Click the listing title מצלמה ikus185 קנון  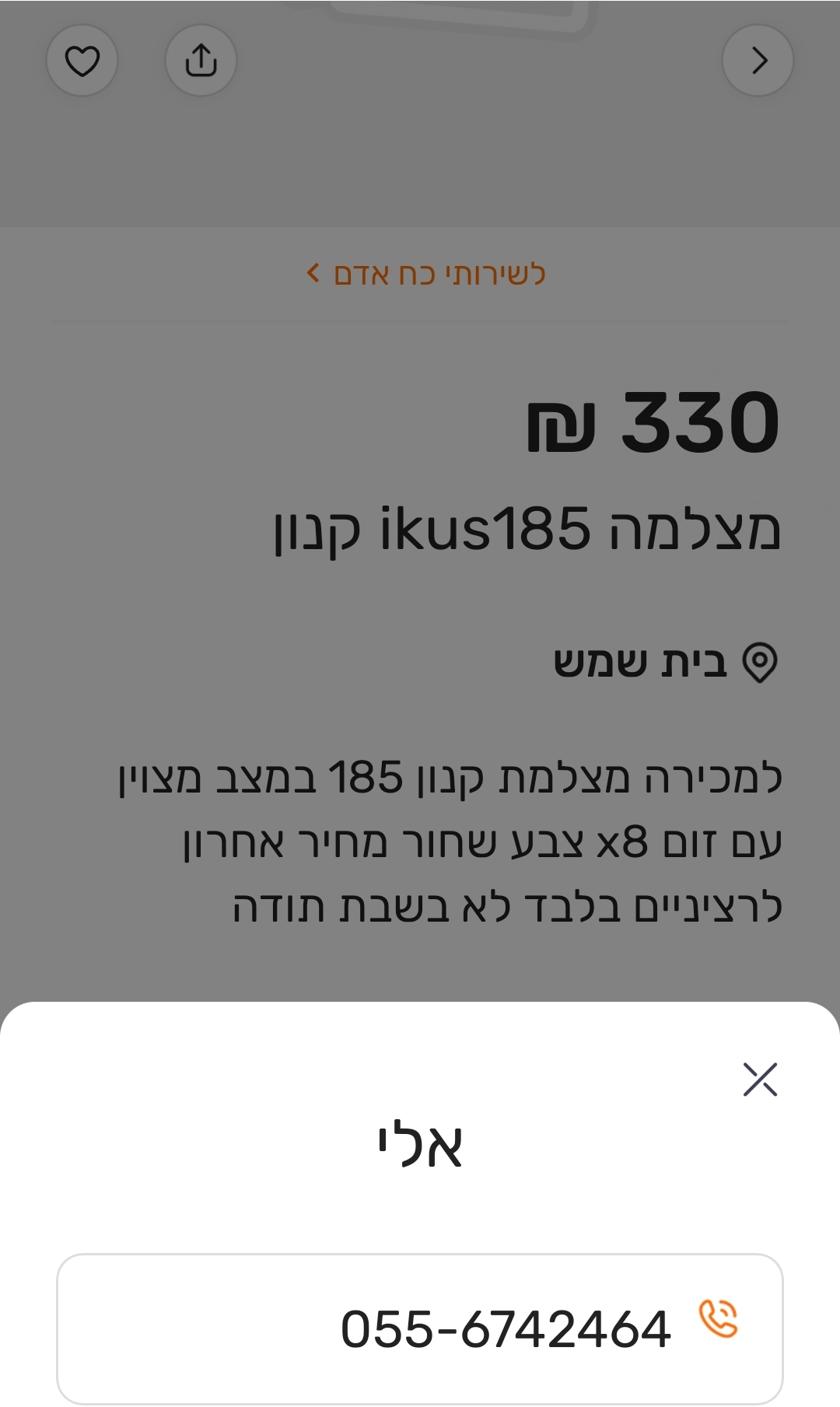pyautogui.click(x=528, y=526)
